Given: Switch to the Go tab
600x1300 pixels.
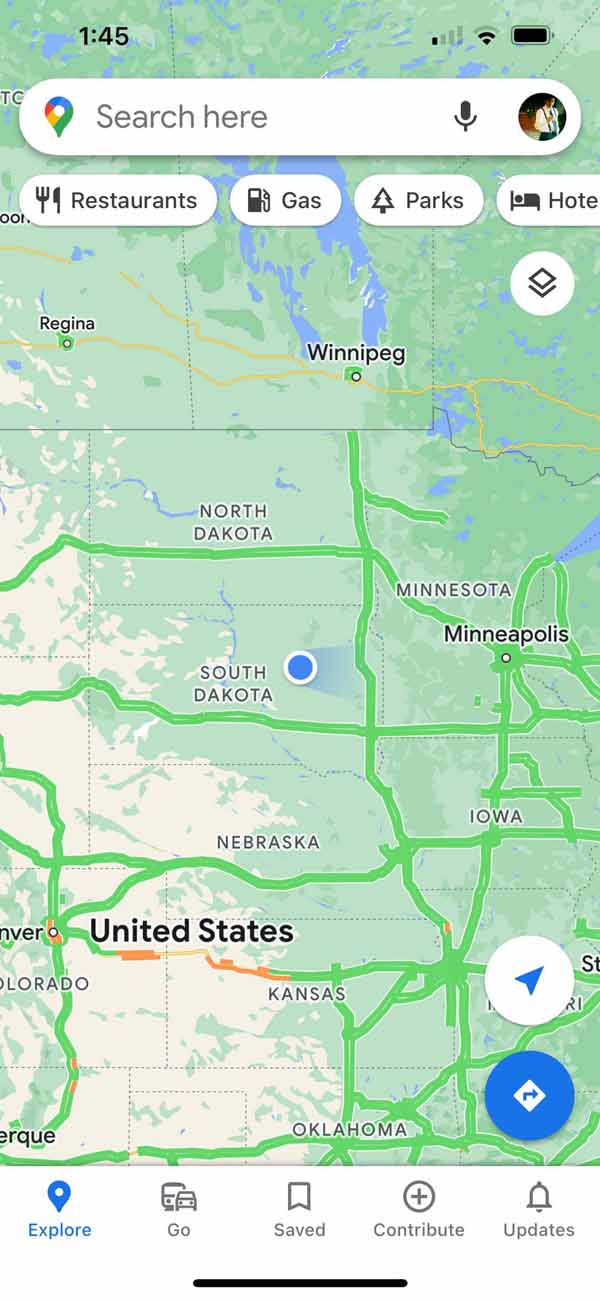Looking at the screenshot, I should point(179,1208).
